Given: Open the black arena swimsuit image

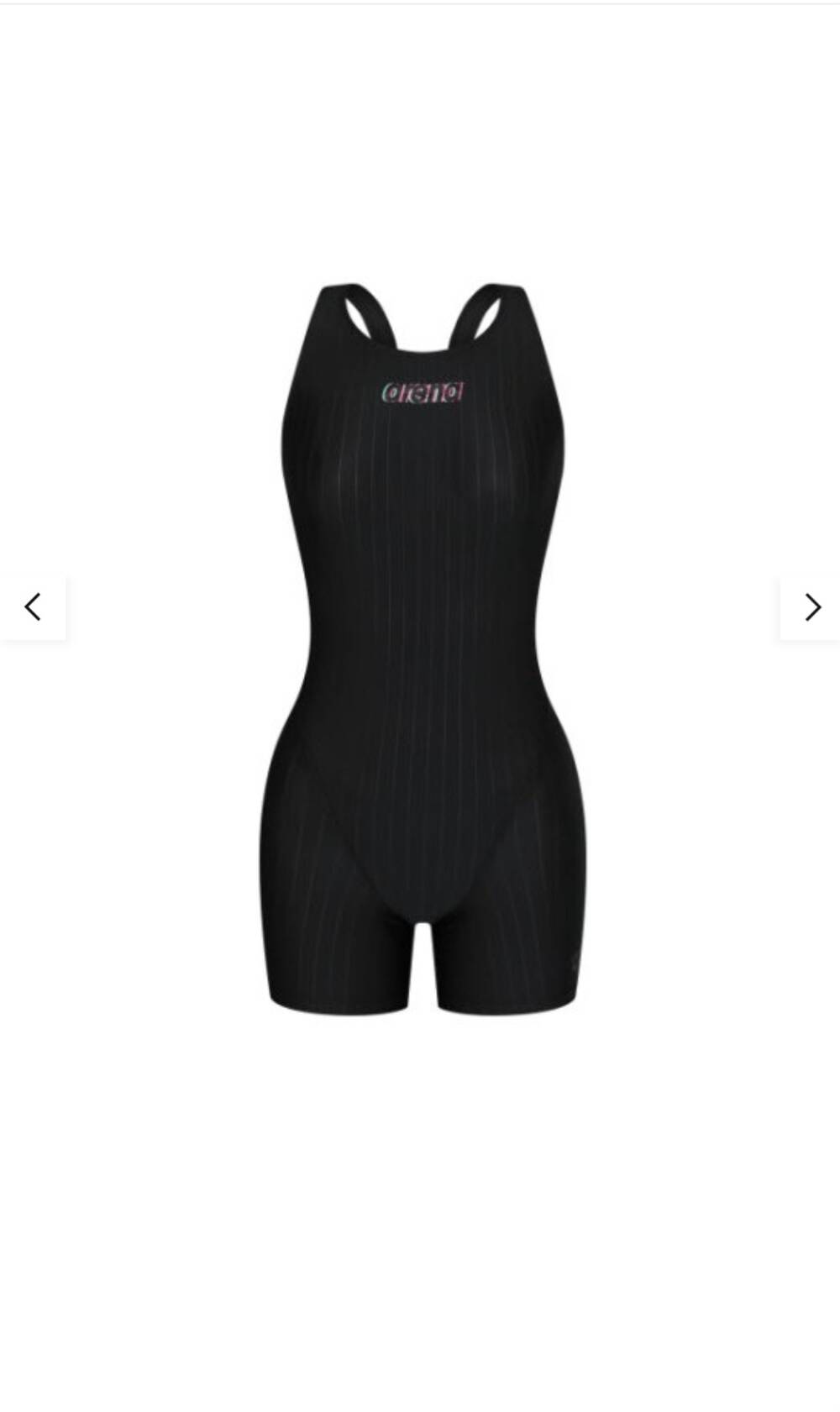Looking at the screenshot, I should [423, 648].
